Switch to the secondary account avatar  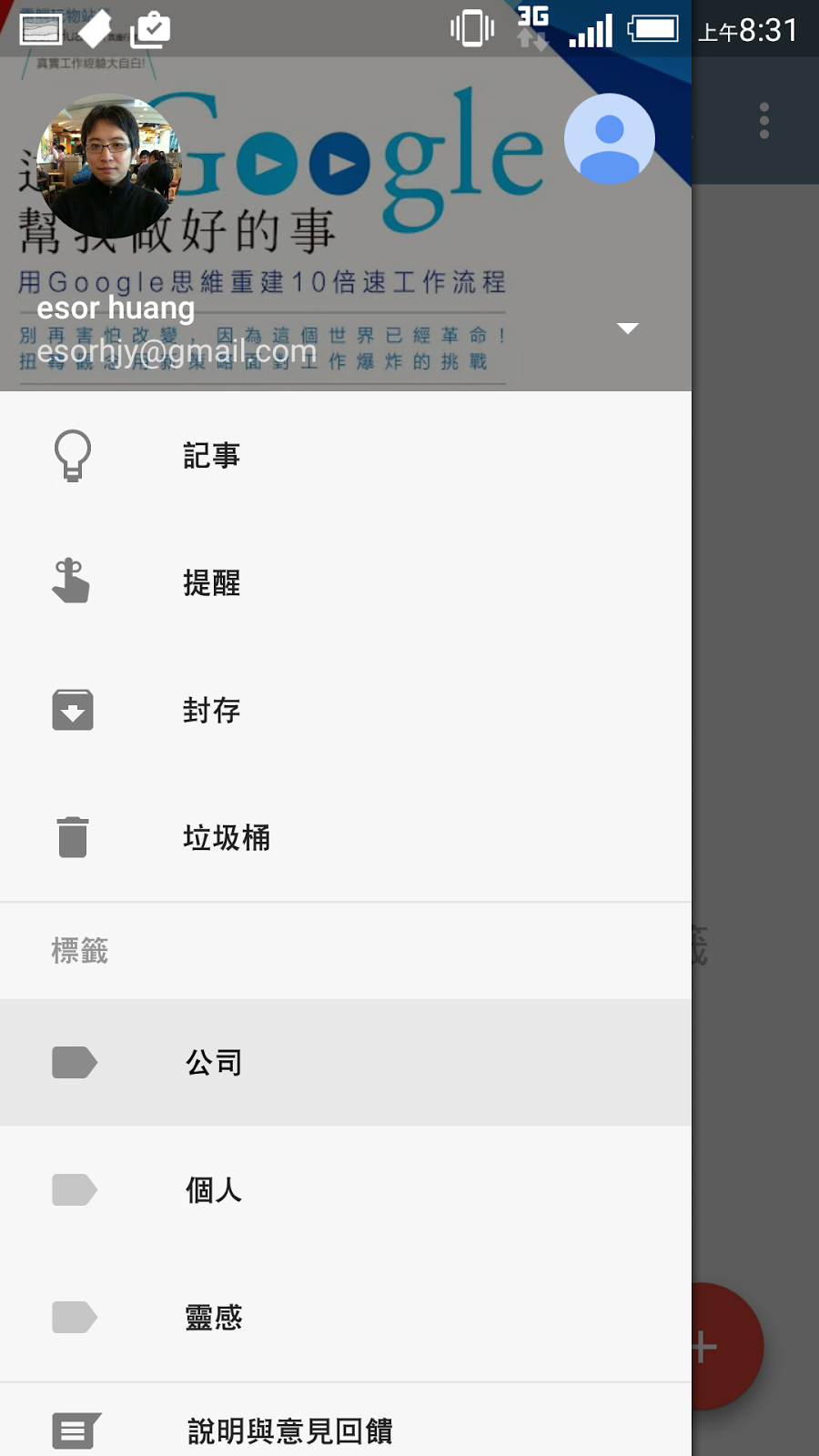[x=609, y=139]
